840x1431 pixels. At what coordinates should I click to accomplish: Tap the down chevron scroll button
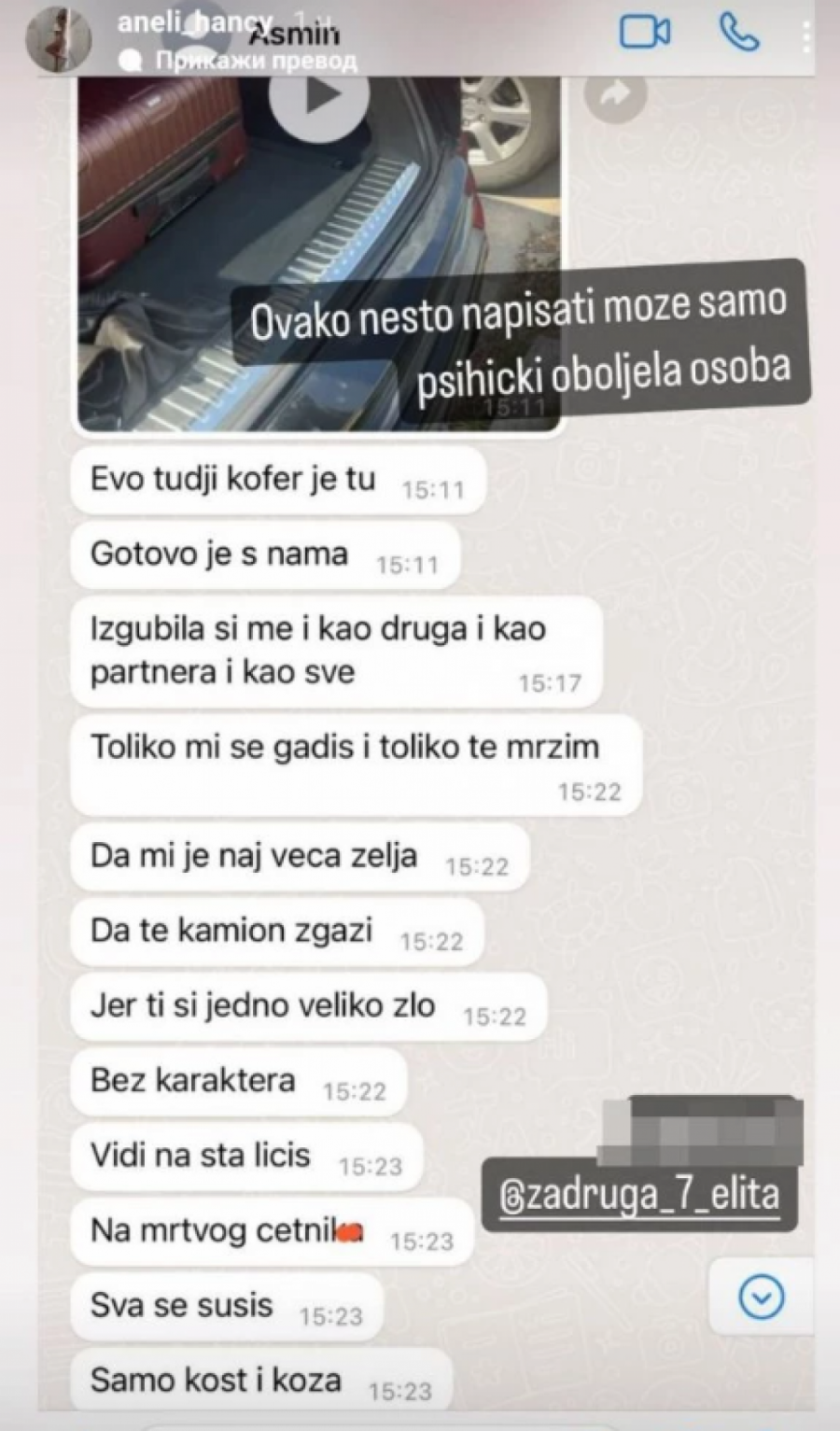(x=763, y=1296)
